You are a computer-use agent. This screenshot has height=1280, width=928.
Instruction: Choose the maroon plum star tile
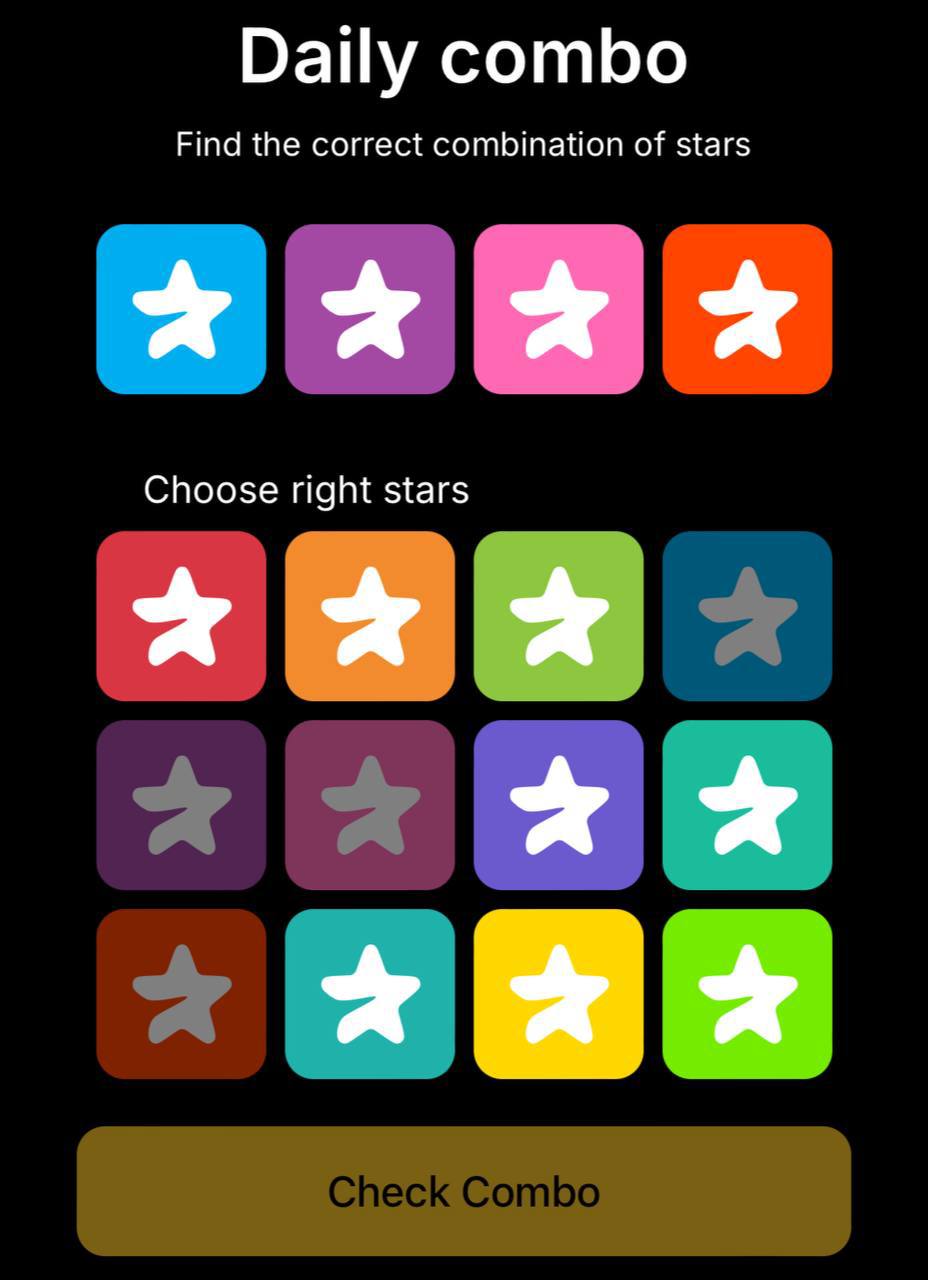pyautogui.click(x=370, y=805)
